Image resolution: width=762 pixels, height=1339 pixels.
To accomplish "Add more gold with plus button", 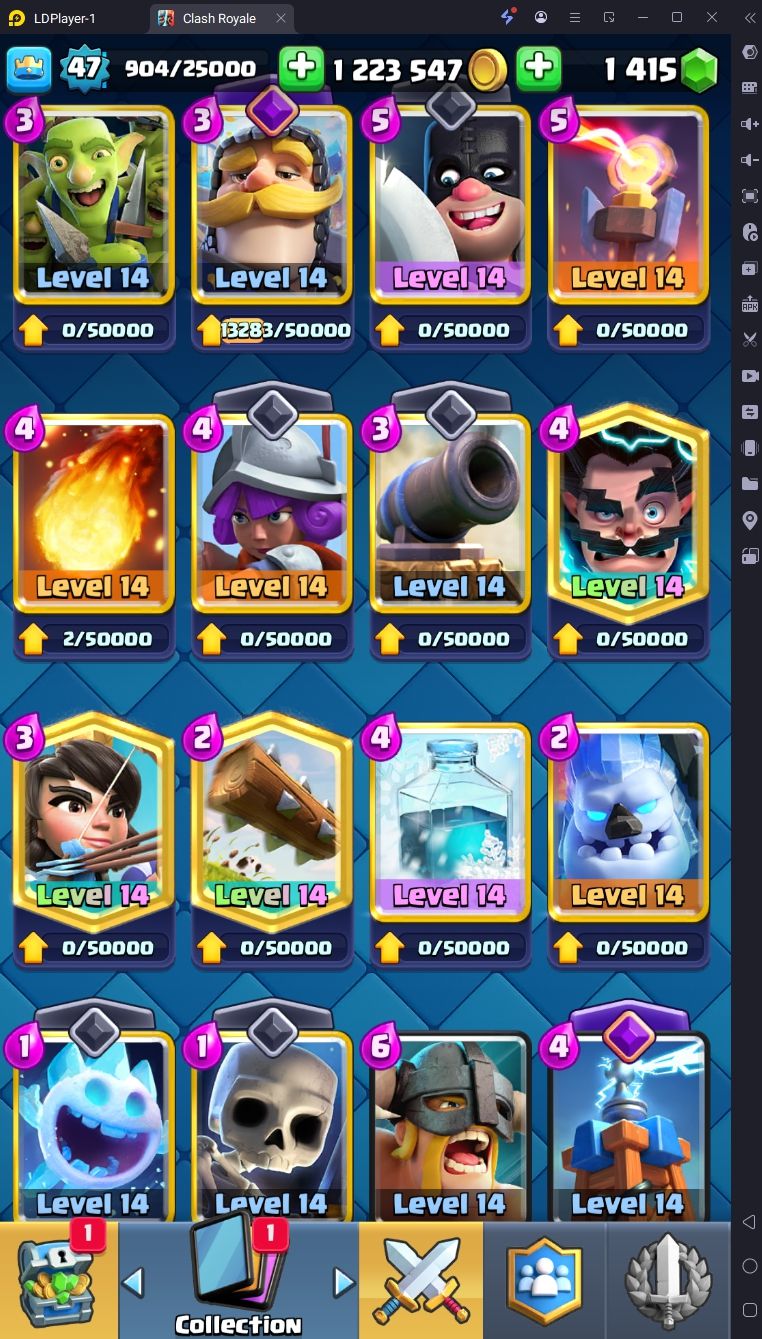I will [301, 68].
